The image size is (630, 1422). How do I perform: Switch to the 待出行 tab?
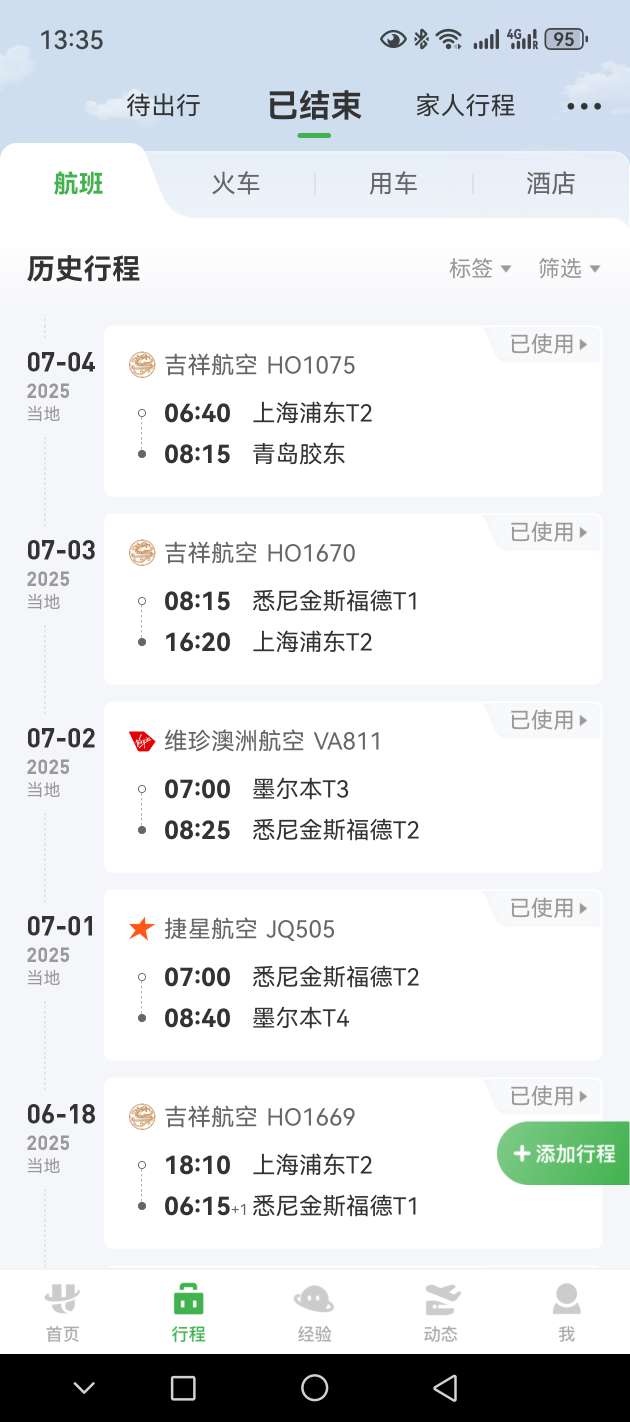click(x=163, y=105)
